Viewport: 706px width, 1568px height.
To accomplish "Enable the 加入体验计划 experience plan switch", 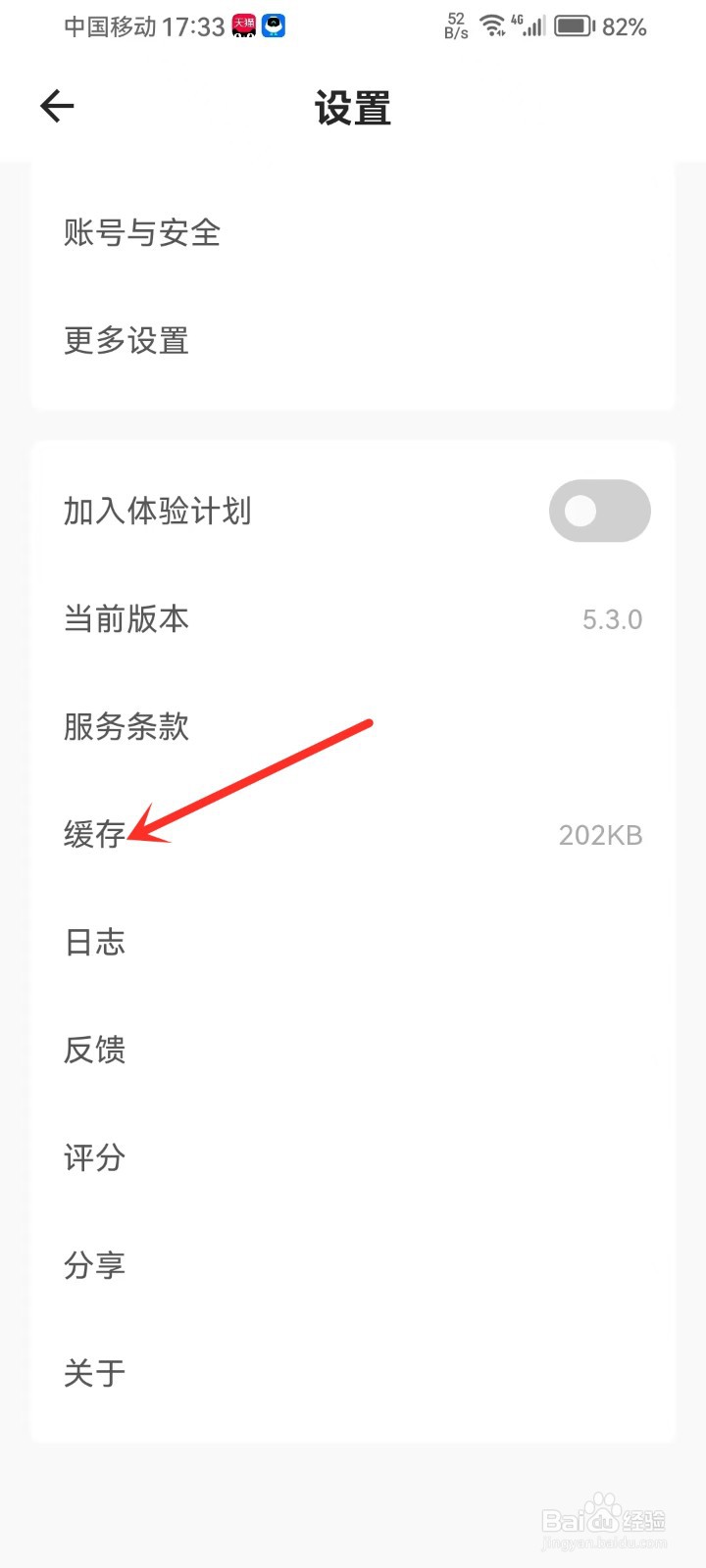I will (599, 511).
